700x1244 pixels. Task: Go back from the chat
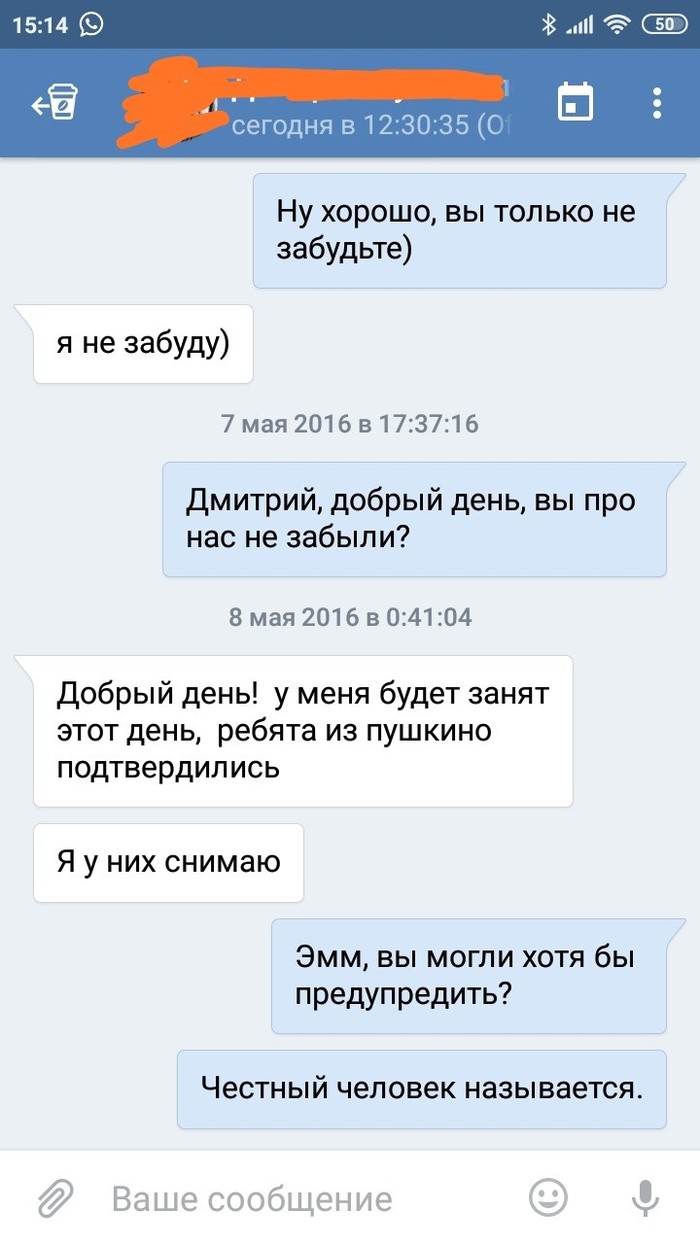[x=54, y=103]
